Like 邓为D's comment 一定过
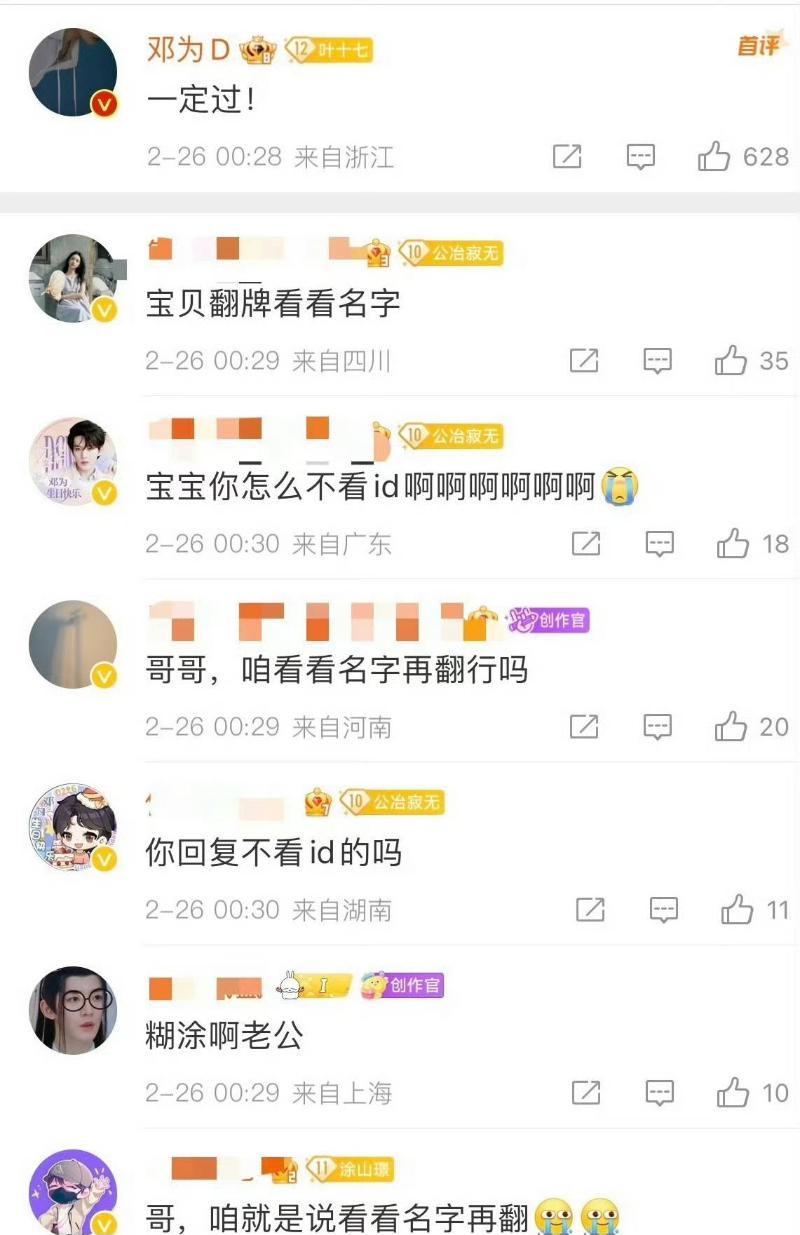800x1235 pixels. (714, 157)
